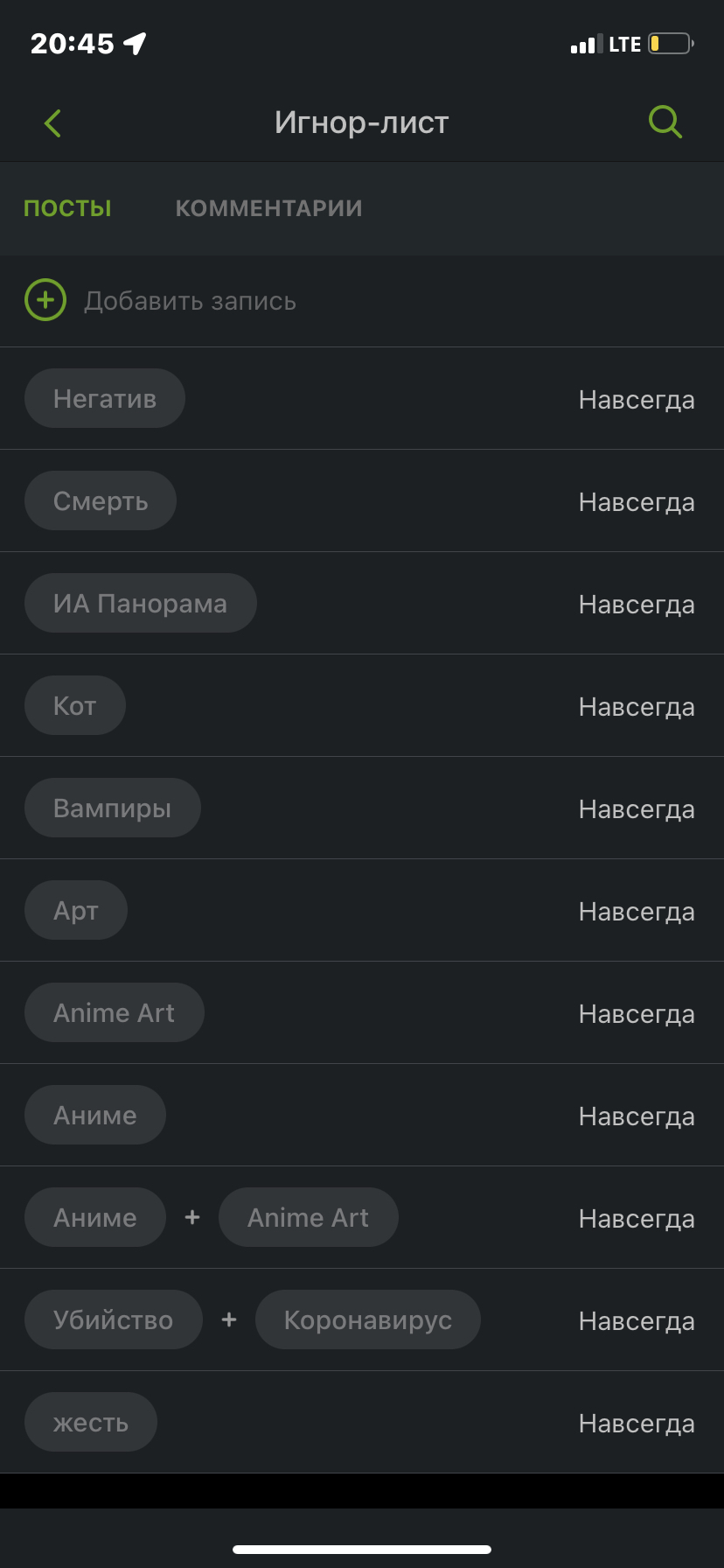This screenshot has height=1568, width=724.
Task: Select the Посты tab
Action: pos(67,208)
